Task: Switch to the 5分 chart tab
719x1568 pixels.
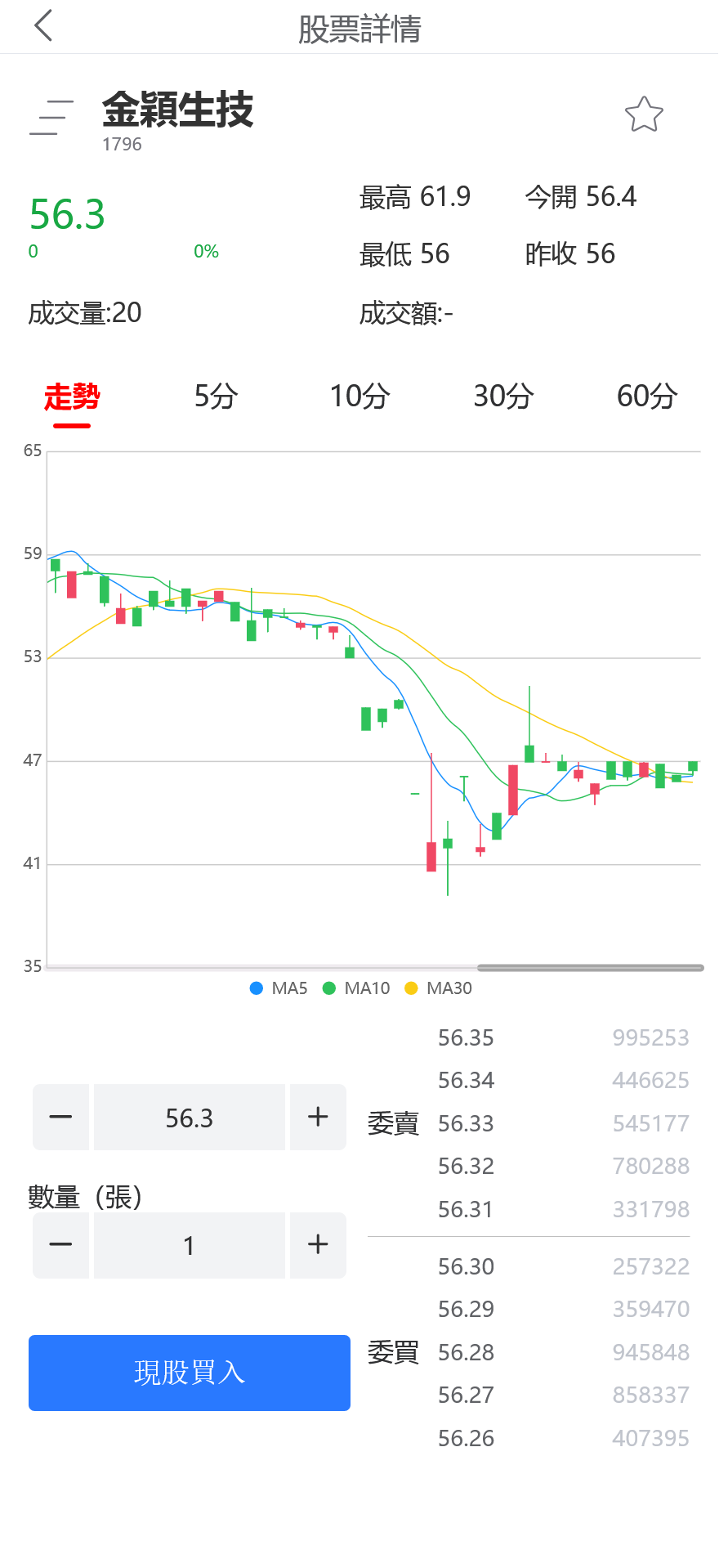Action: point(216,396)
